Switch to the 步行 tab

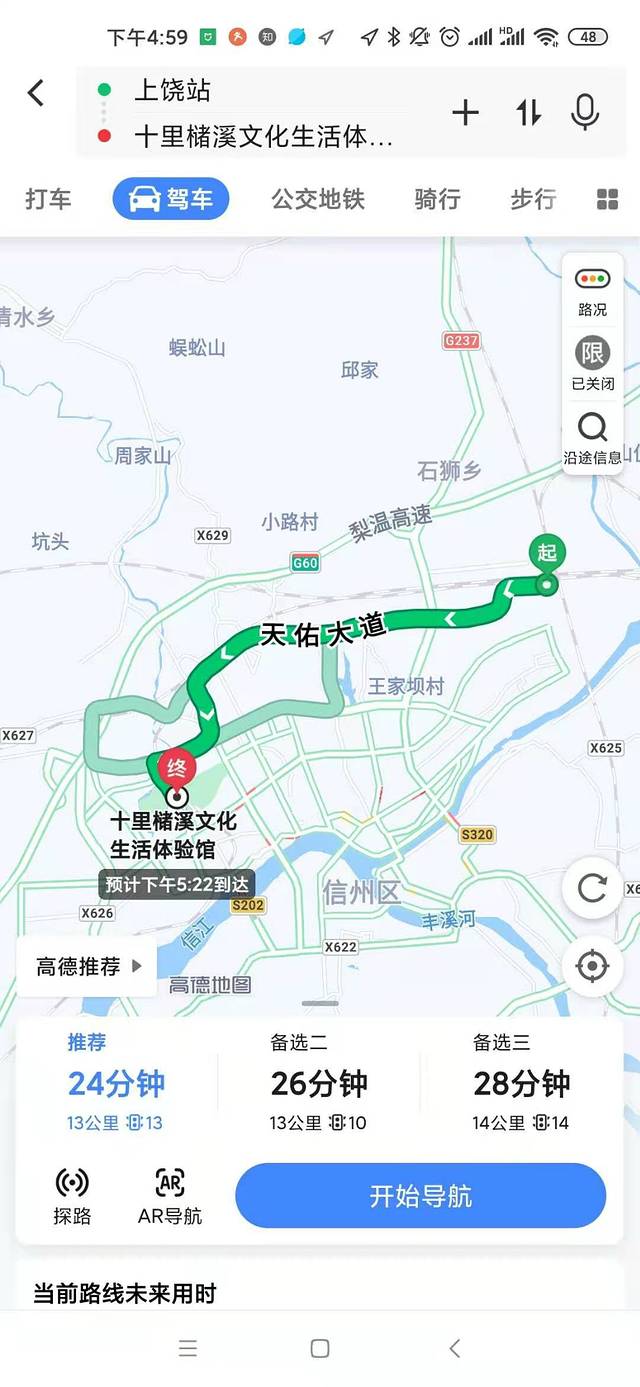tap(533, 199)
